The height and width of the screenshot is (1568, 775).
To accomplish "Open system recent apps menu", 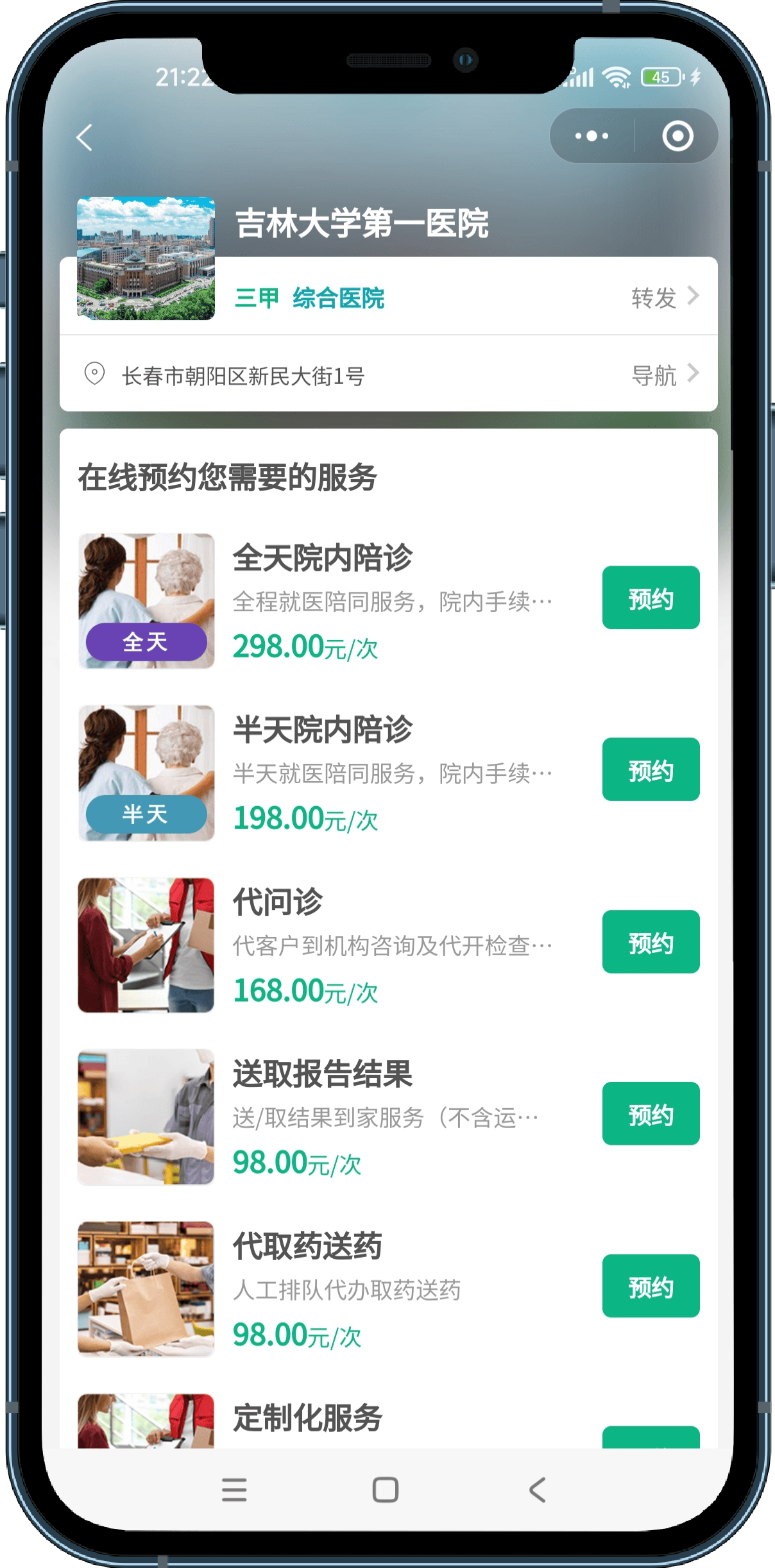I will click(234, 1489).
